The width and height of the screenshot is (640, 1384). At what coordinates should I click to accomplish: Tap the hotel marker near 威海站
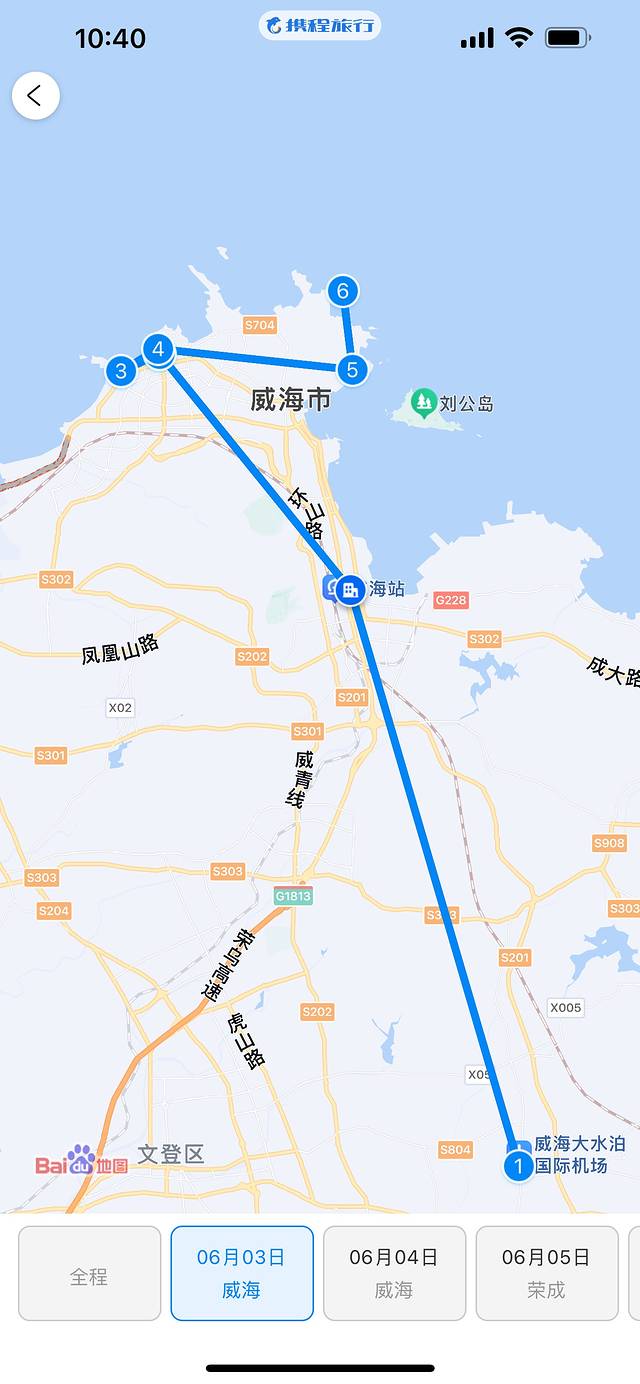point(350,589)
